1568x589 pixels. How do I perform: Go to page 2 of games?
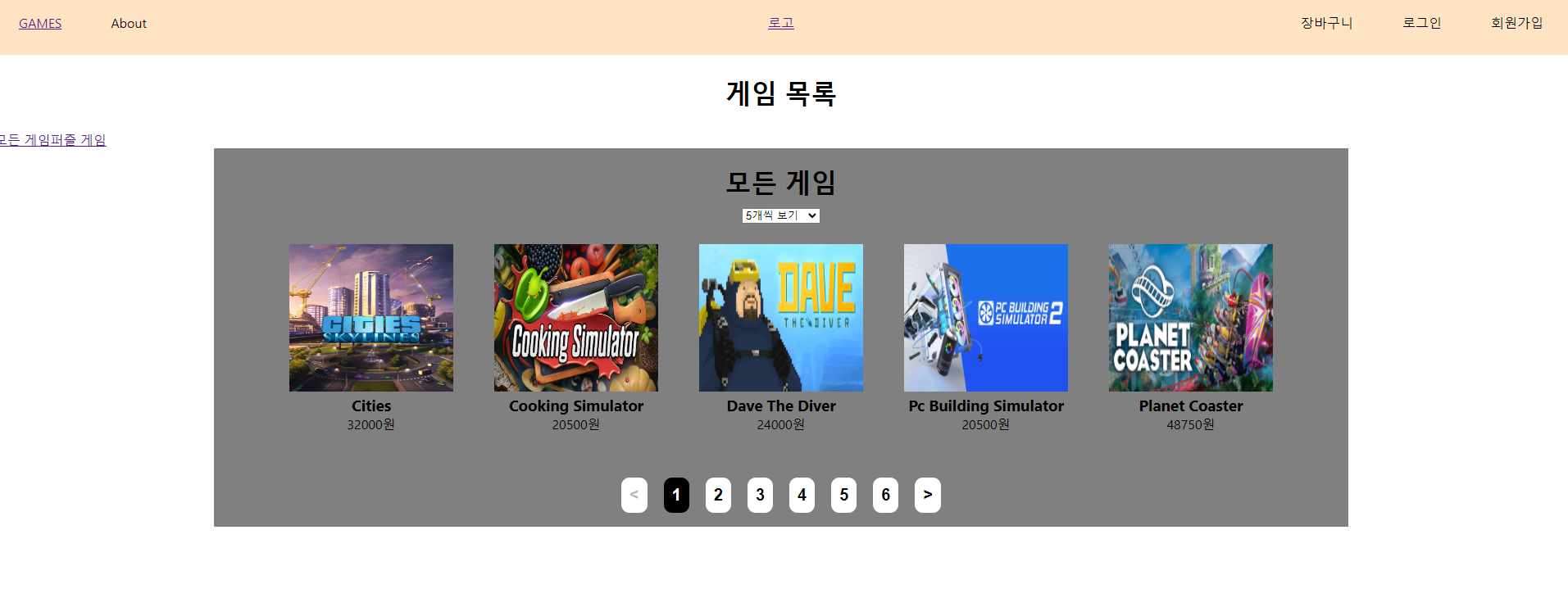(x=718, y=495)
